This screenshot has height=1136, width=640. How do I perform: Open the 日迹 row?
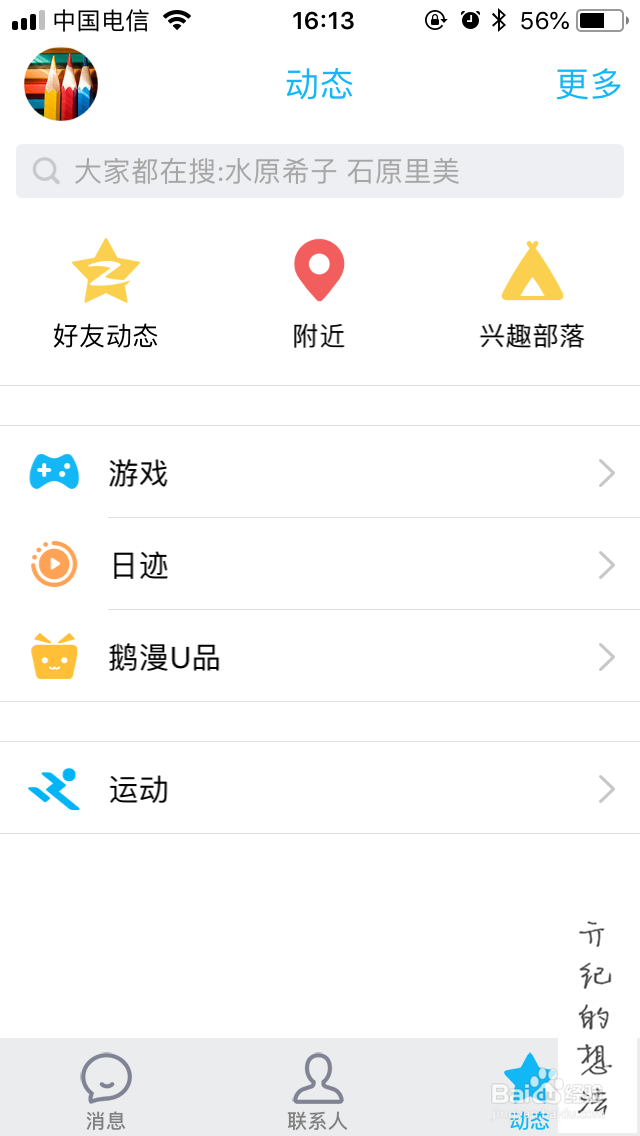[x=320, y=565]
